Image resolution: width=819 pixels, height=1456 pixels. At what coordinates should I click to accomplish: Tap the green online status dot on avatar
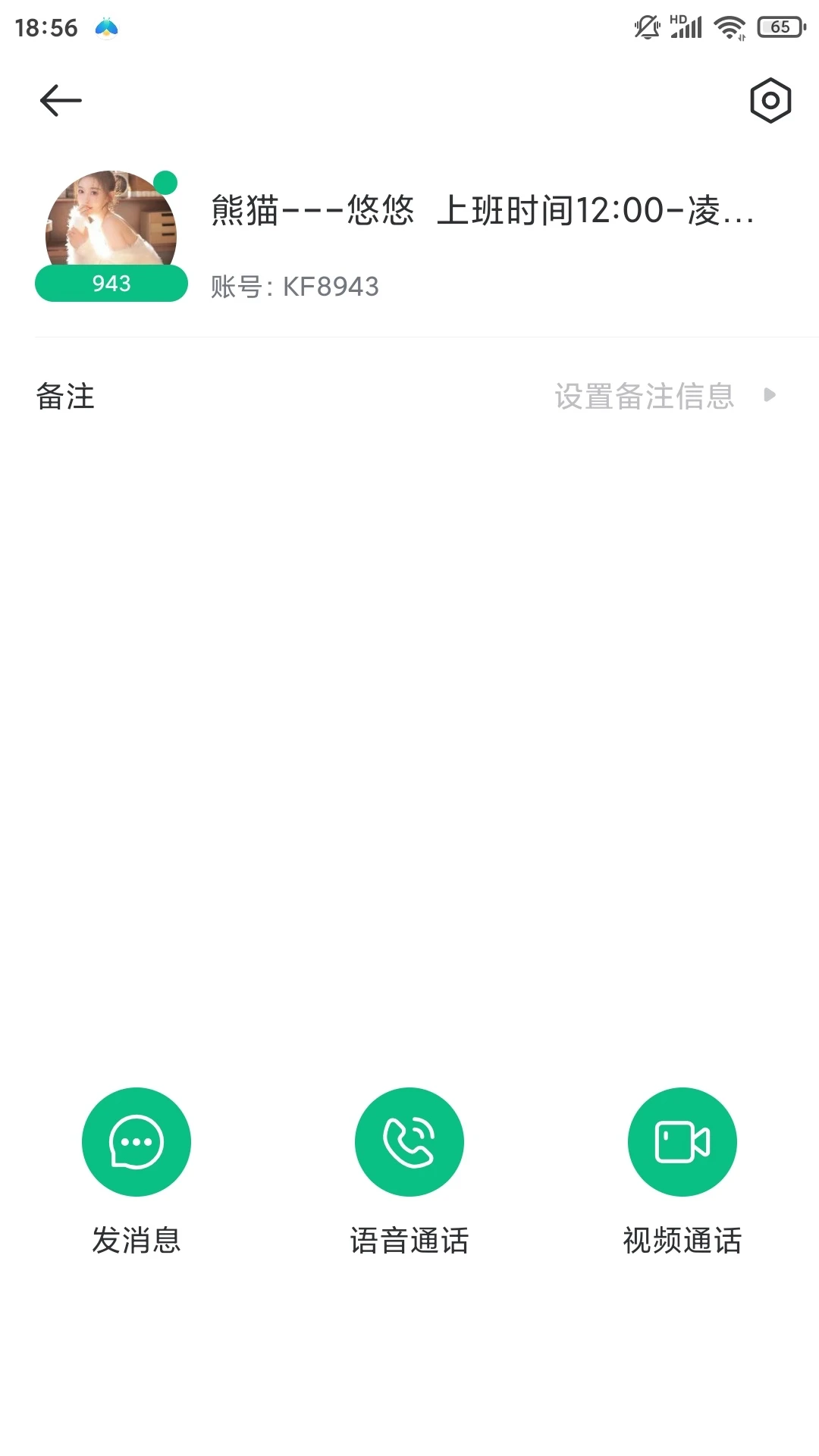pyautogui.click(x=164, y=181)
